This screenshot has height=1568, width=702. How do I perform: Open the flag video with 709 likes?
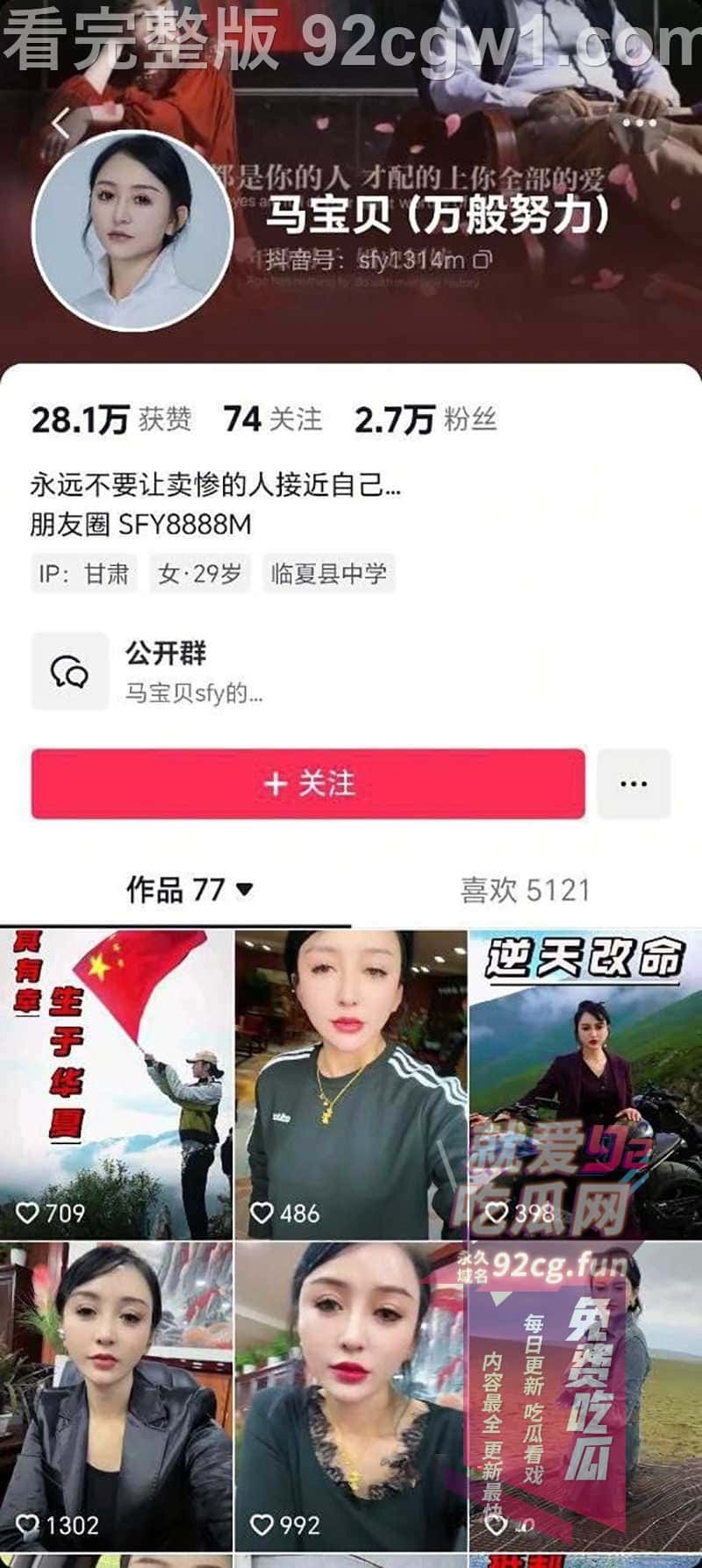pyautogui.click(x=116, y=1085)
